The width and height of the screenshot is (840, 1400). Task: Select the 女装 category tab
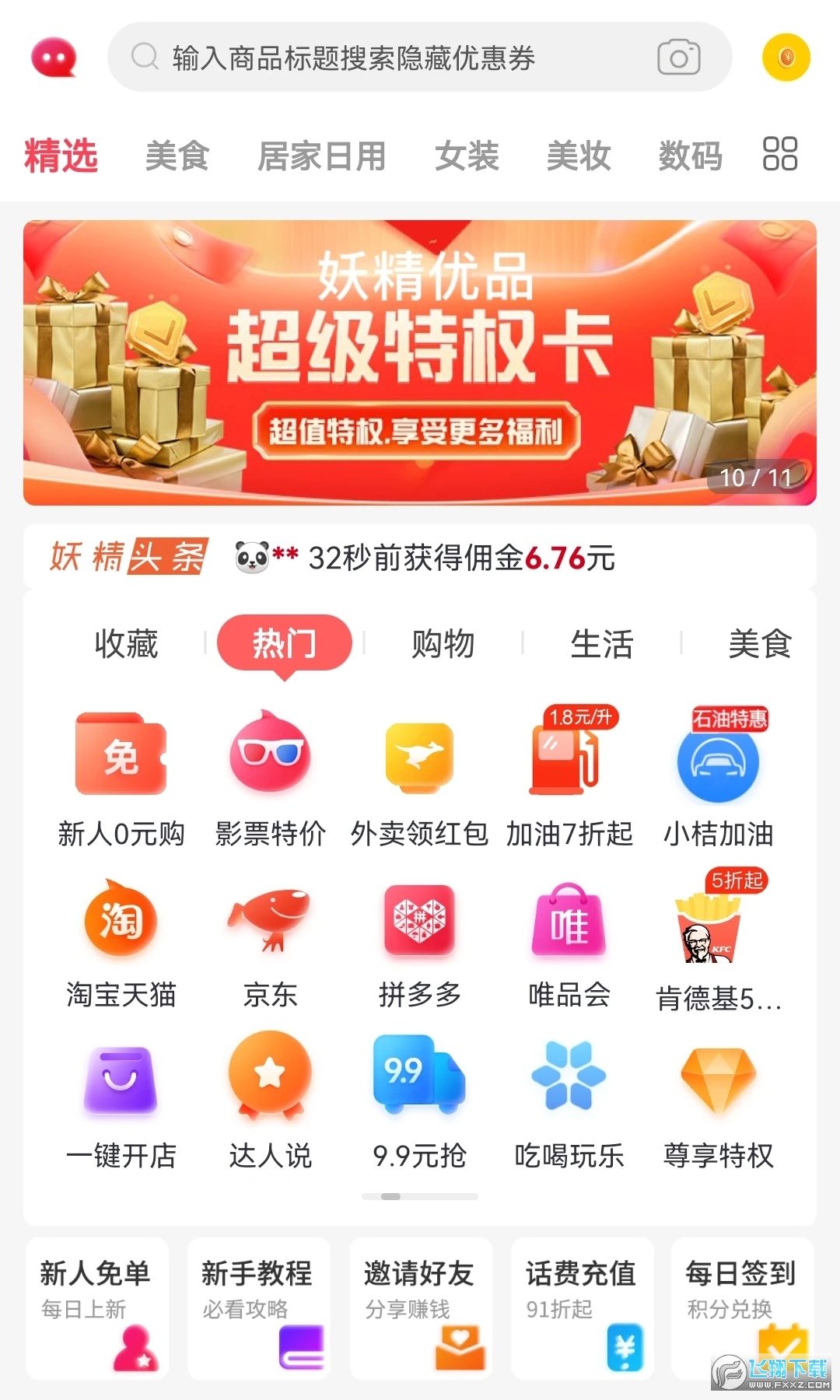[467, 156]
